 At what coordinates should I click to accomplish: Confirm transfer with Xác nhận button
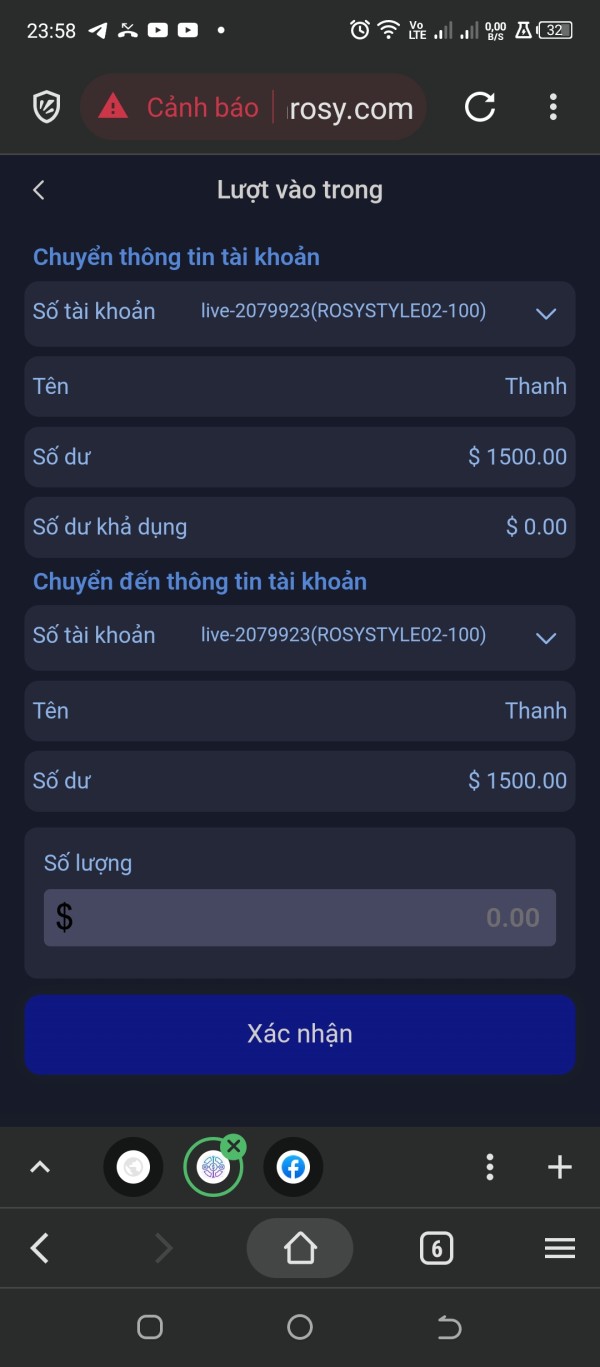tap(300, 1034)
